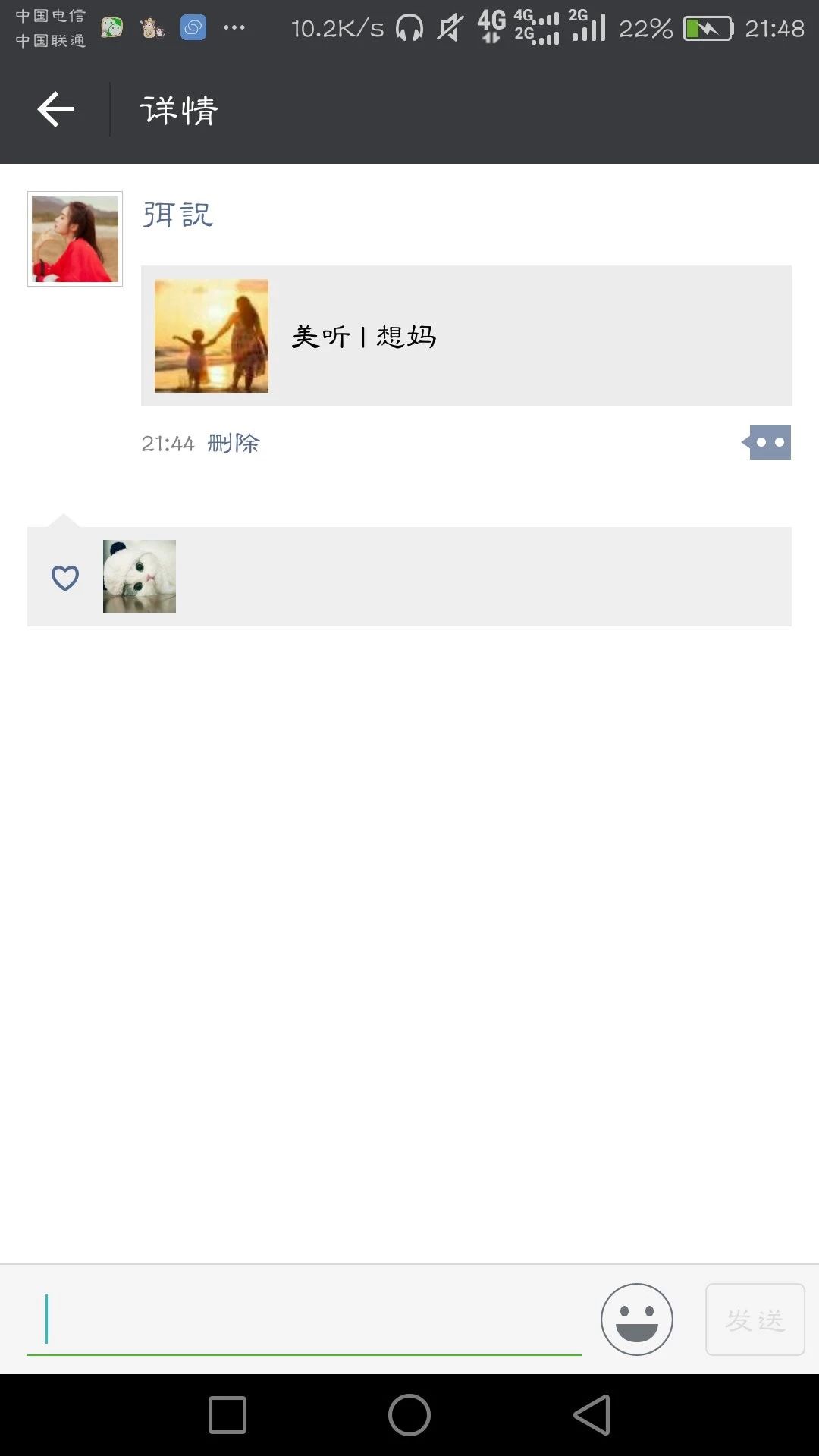Open the like and comment bubble menu
This screenshot has width=819, height=1456.
pos(768,442)
